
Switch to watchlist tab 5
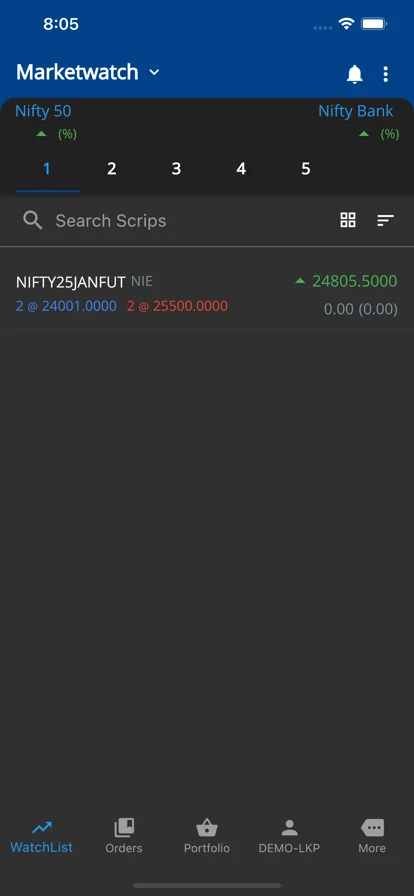pyautogui.click(x=306, y=169)
